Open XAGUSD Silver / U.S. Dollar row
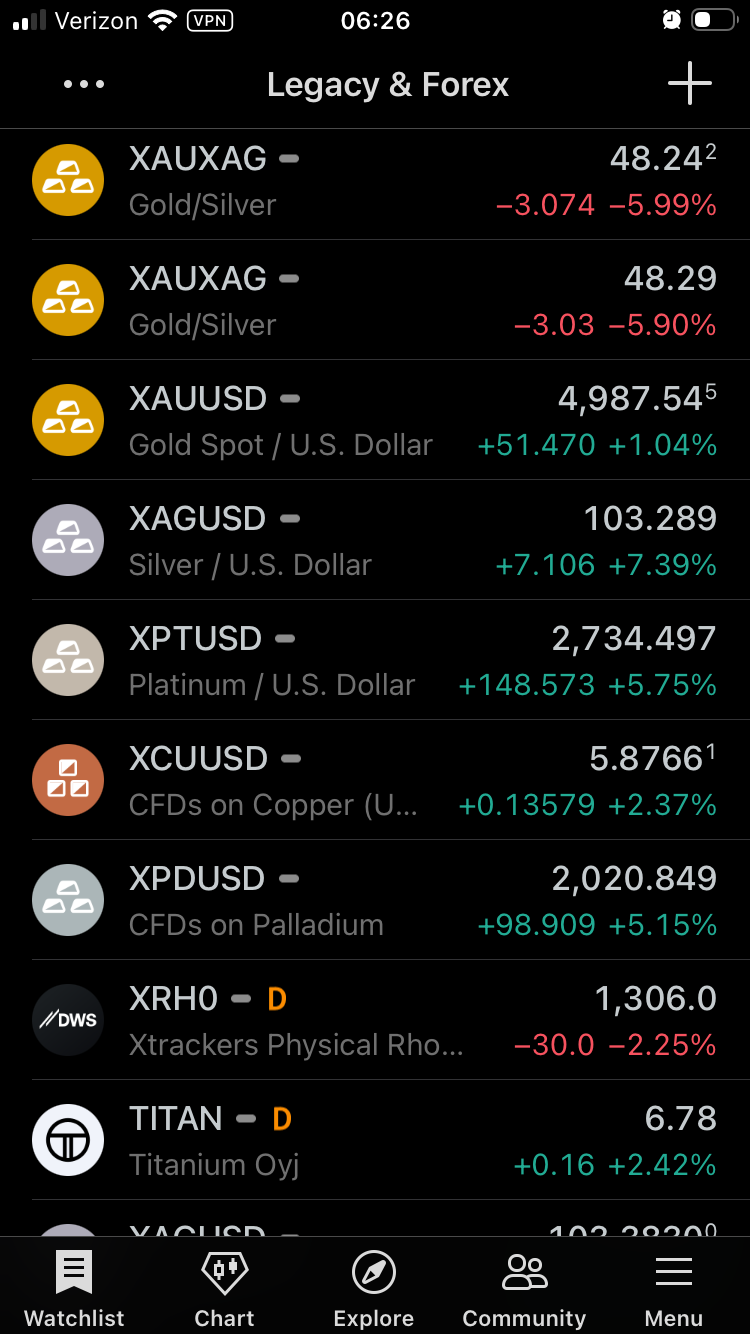Image resolution: width=750 pixels, height=1334 pixels. click(375, 540)
